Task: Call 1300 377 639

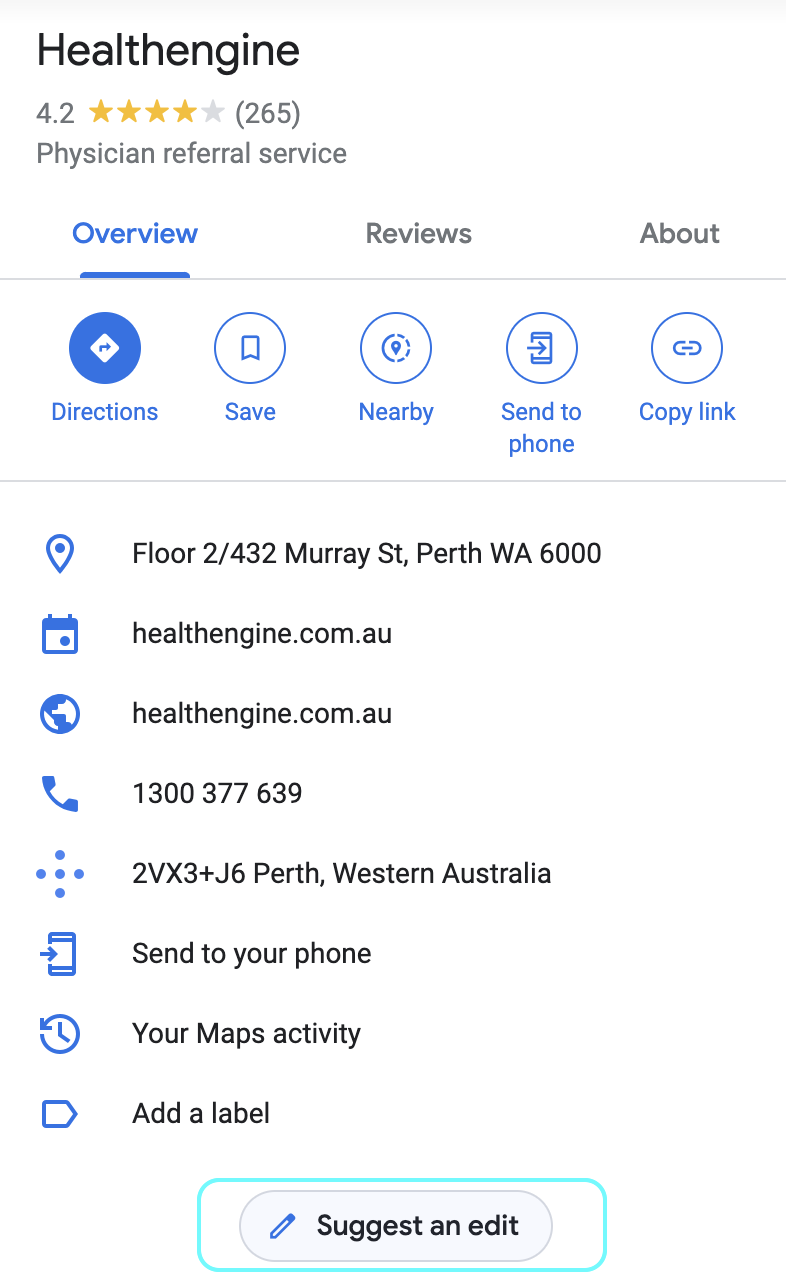Action: [217, 794]
